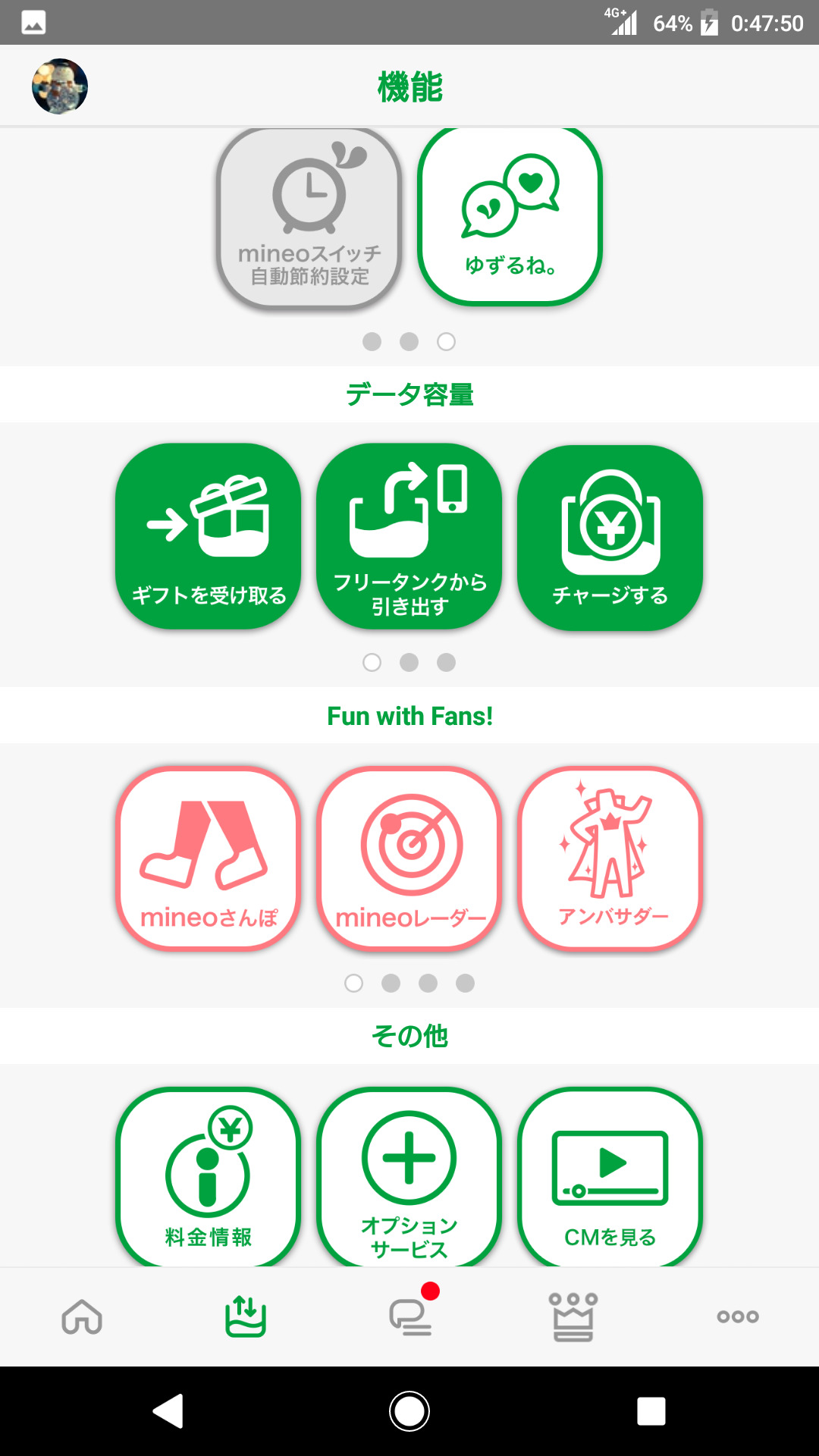Open オプションサービス

click(x=409, y=1177)
